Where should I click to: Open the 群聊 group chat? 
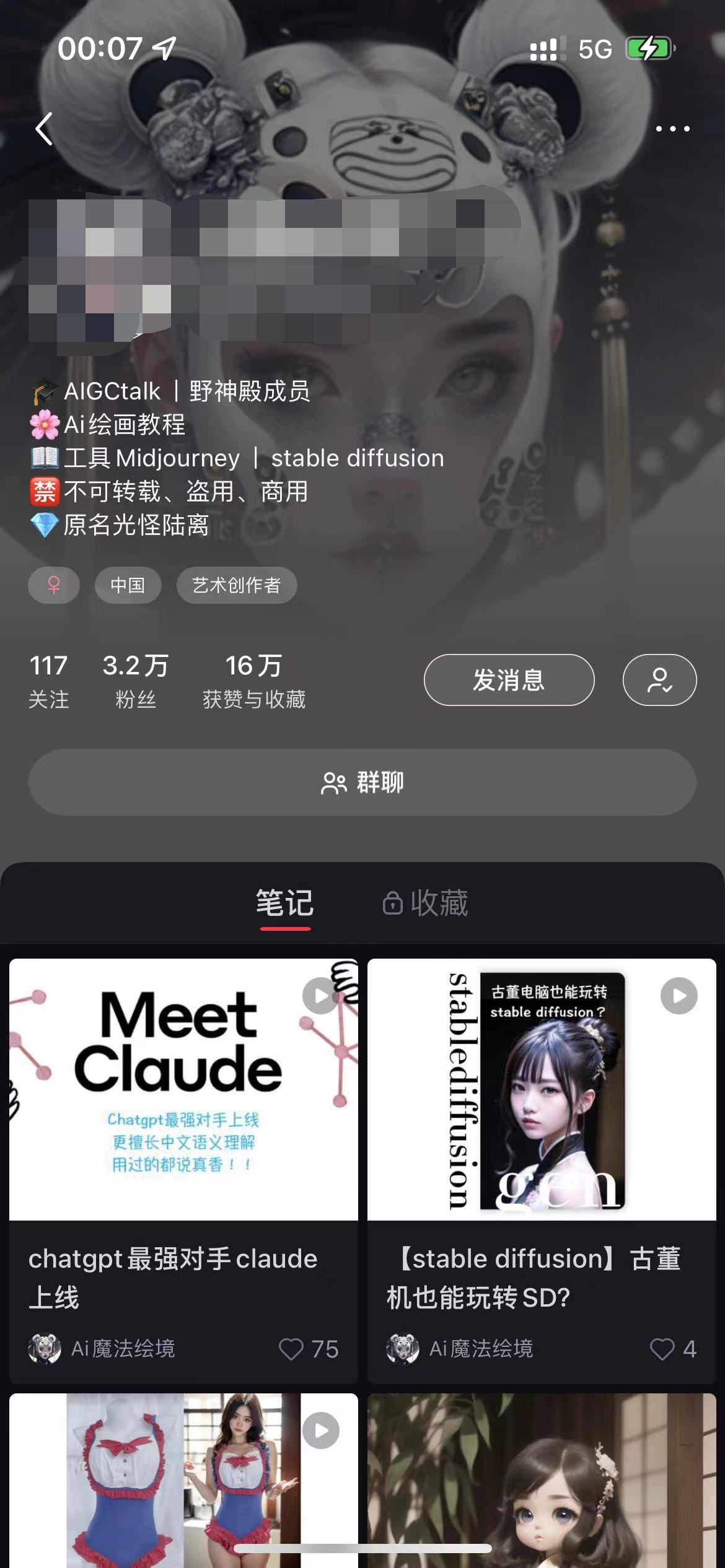pyautogui.click(x=362, y=782)
